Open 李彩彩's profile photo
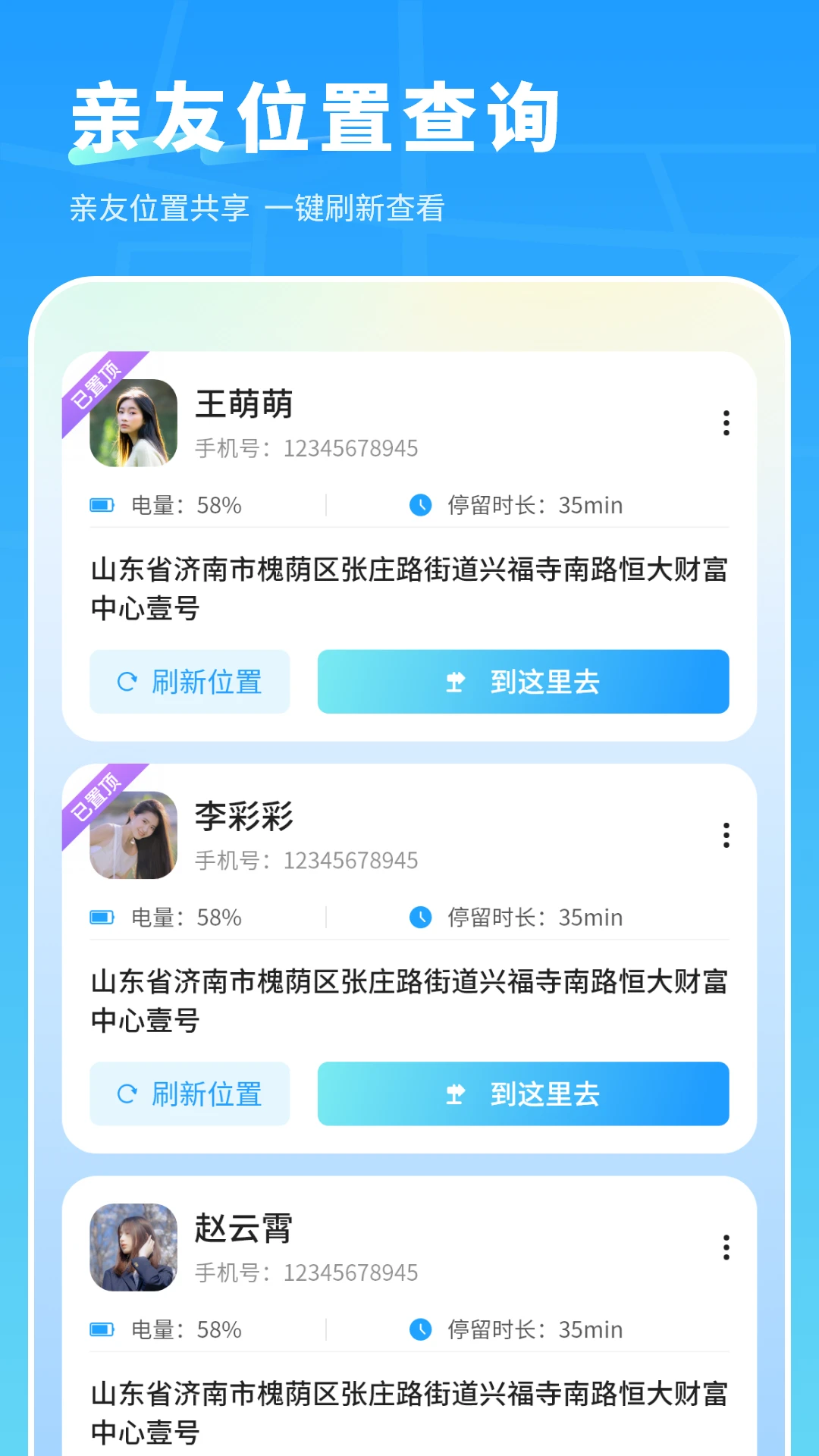 [x=133, y=836]
